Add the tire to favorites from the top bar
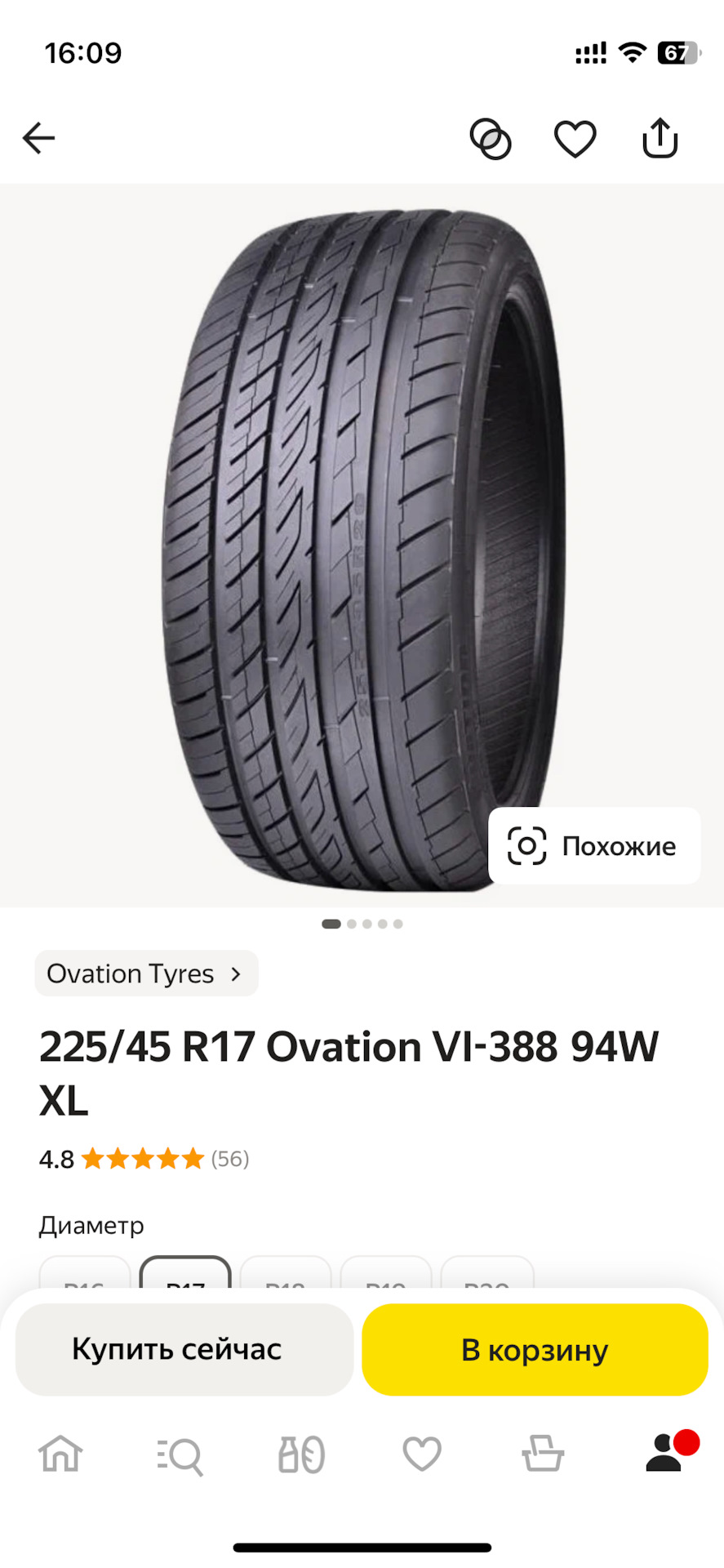Screen dimensions: 724x1568 (575, 139)
